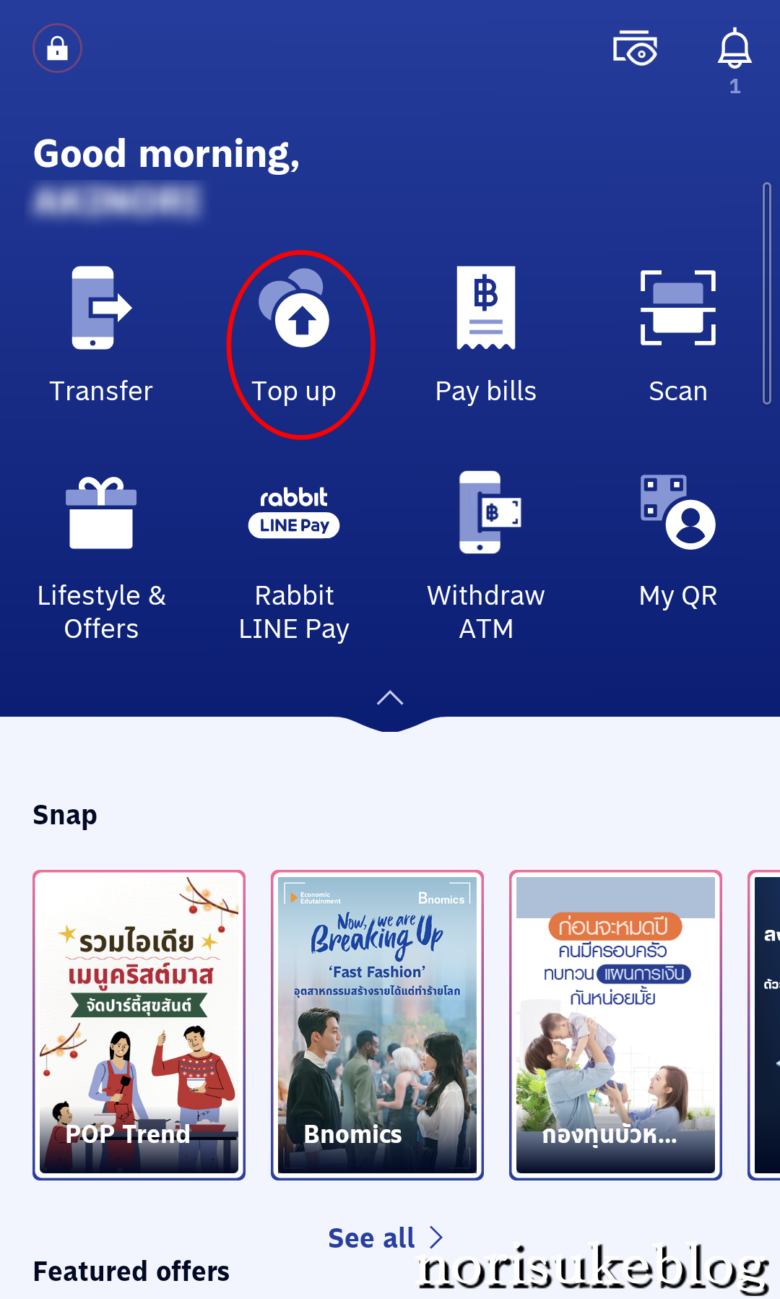Viewport: 780px width, 1299px height.
Task: Toggle balance visibility eye icon
Action: (635, 49)
